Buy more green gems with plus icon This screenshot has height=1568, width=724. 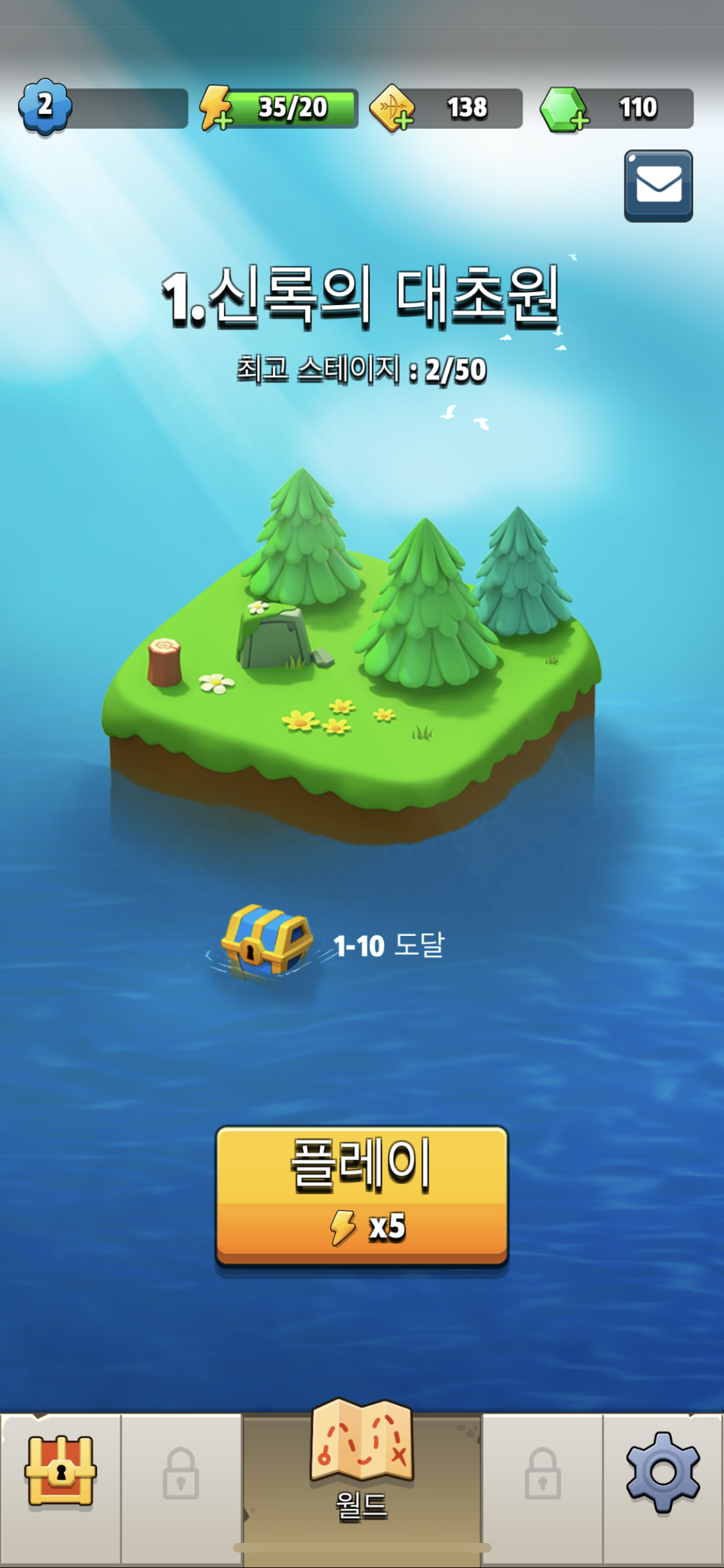coord(564,109)
